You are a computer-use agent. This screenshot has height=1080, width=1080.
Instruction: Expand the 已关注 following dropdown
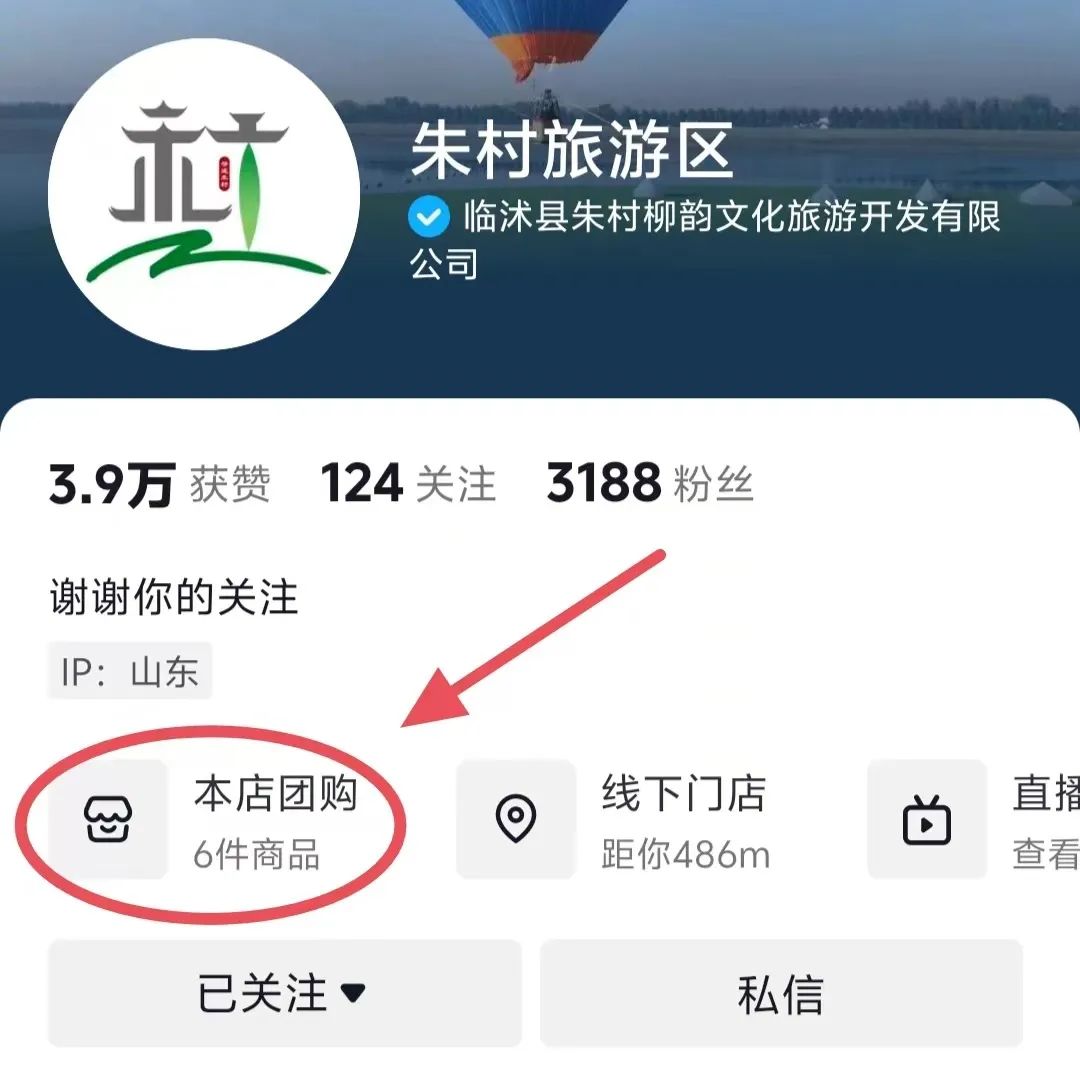pyautogui.click(x=284, y=993)
